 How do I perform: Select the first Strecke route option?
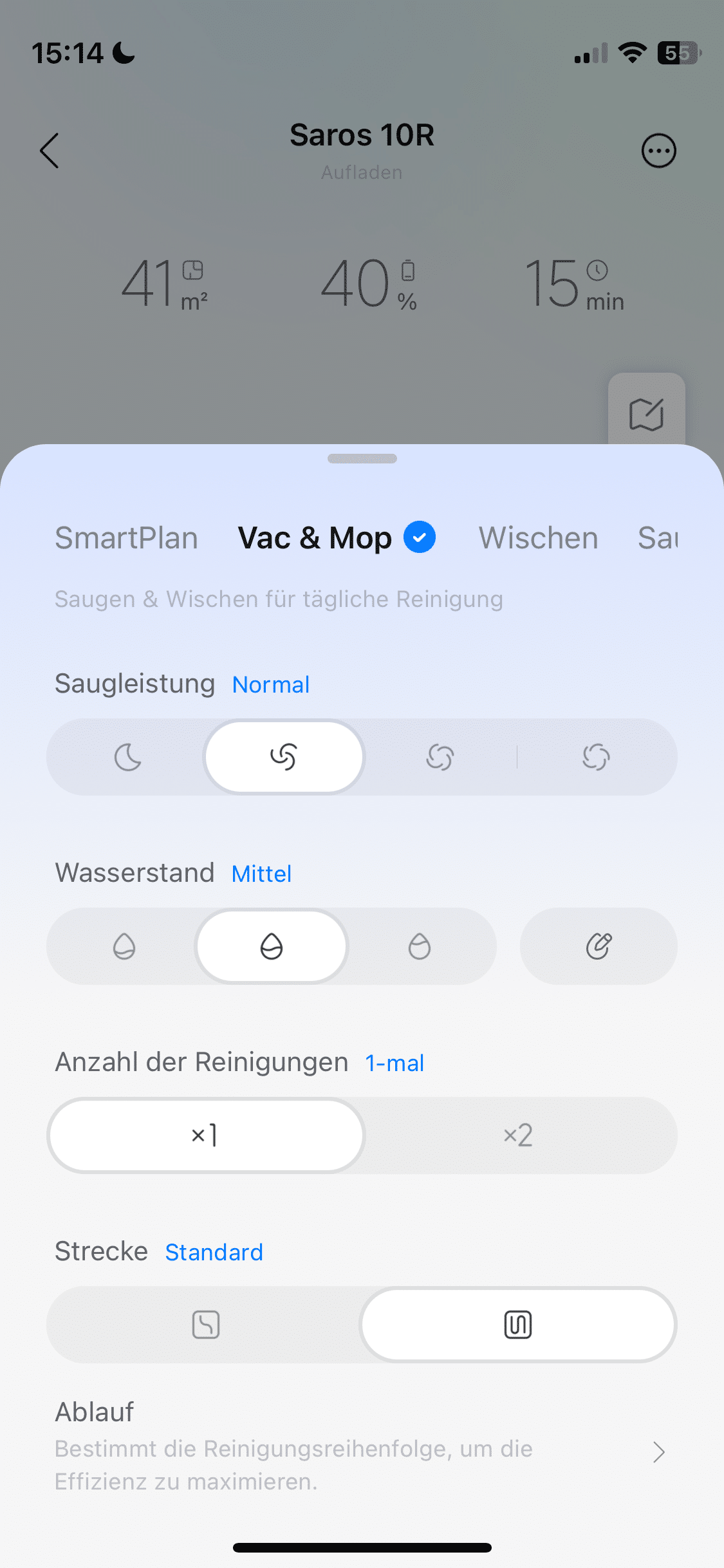(x=205, y=1325)
